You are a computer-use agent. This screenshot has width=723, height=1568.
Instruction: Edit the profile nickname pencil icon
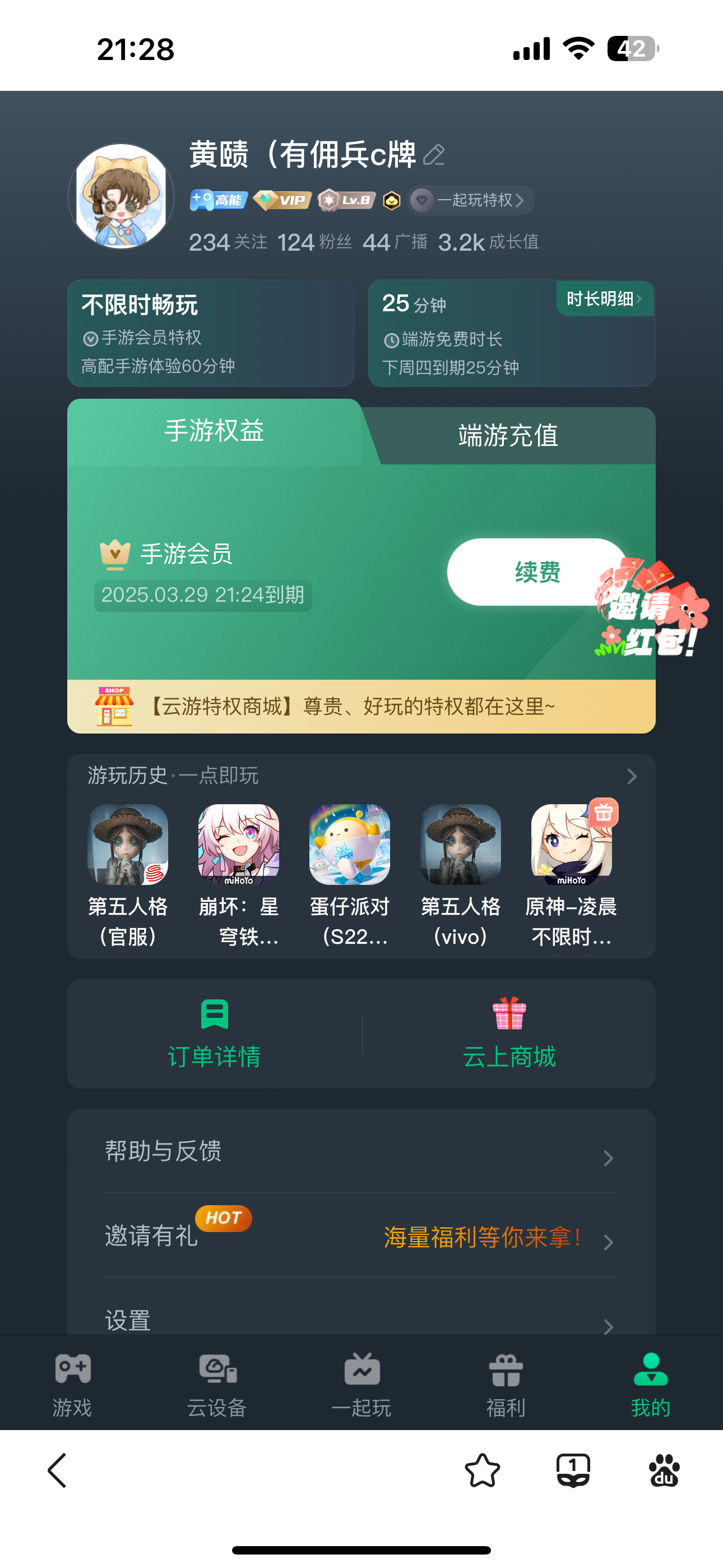pyautogui.click(x=434, y=155)
